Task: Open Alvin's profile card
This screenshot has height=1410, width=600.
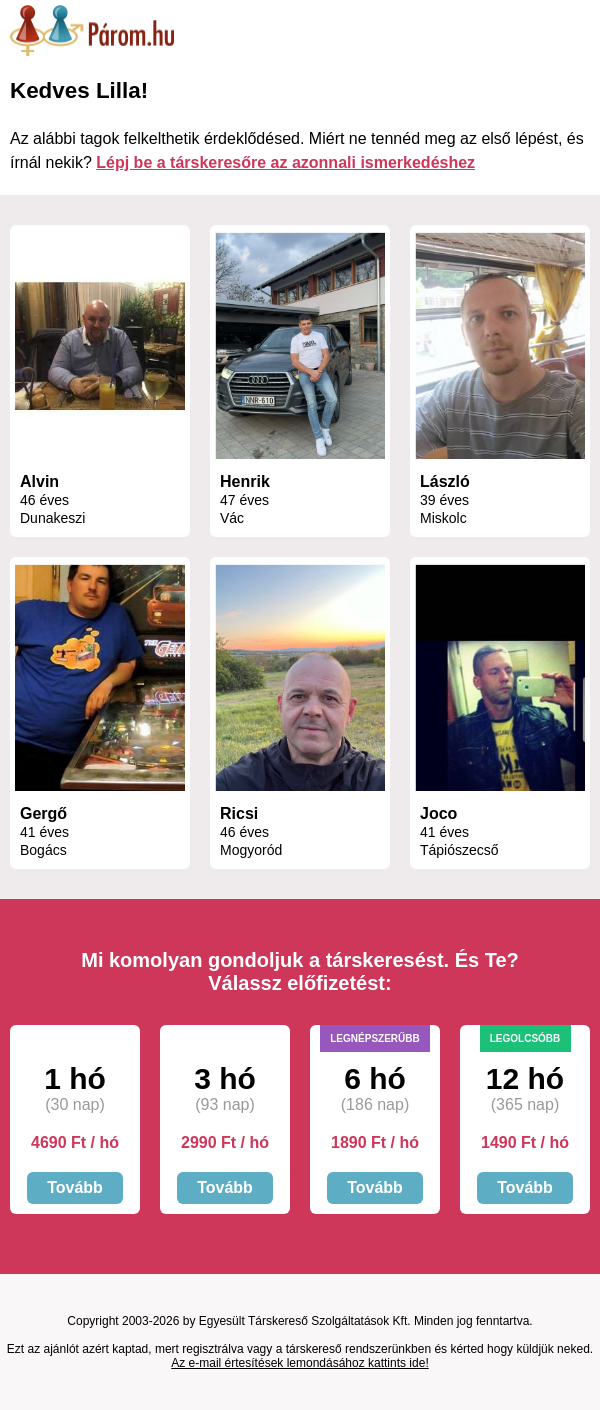Action: click(x=100, y=381)
